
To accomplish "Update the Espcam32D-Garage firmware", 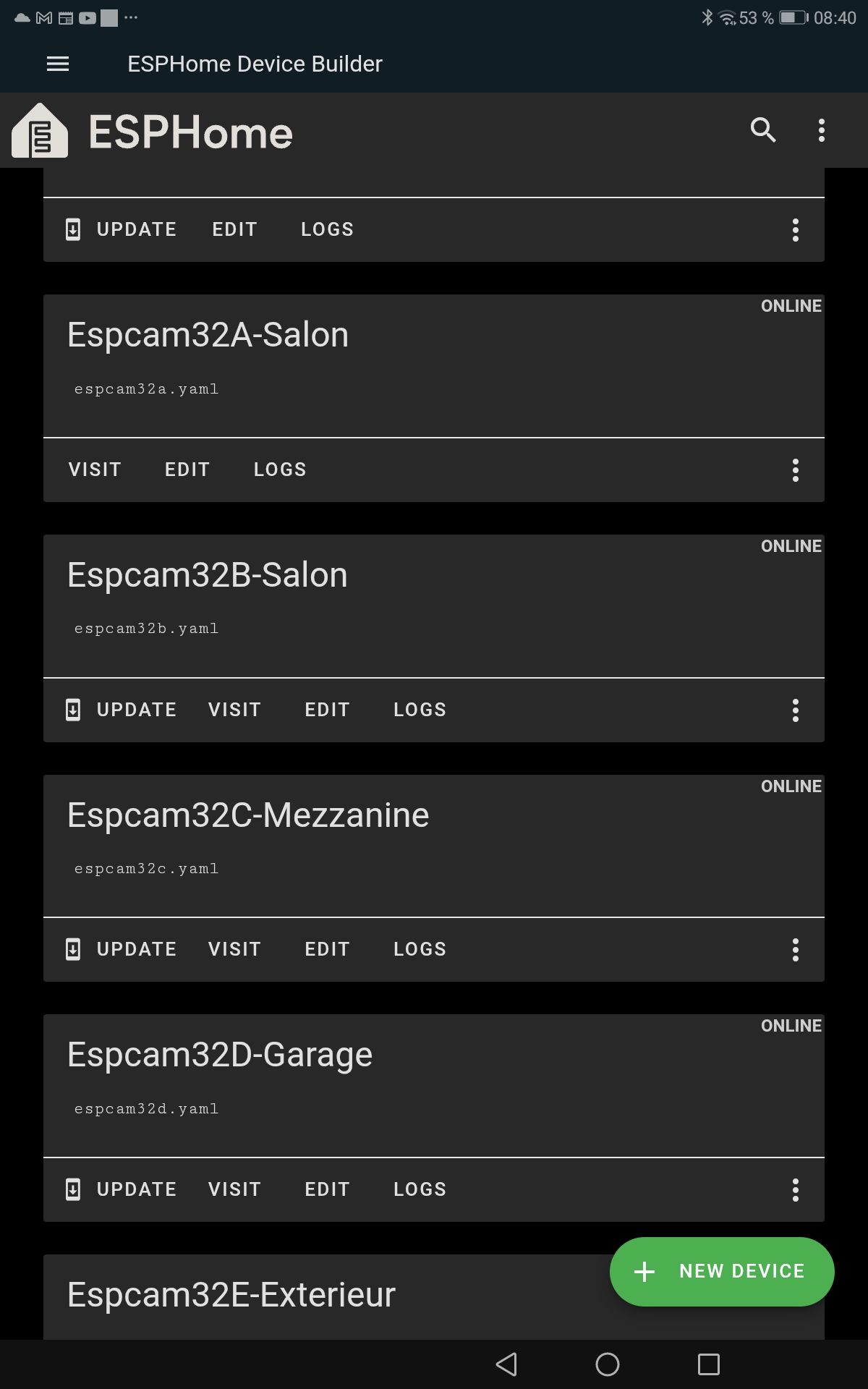I will [122, 1189].
